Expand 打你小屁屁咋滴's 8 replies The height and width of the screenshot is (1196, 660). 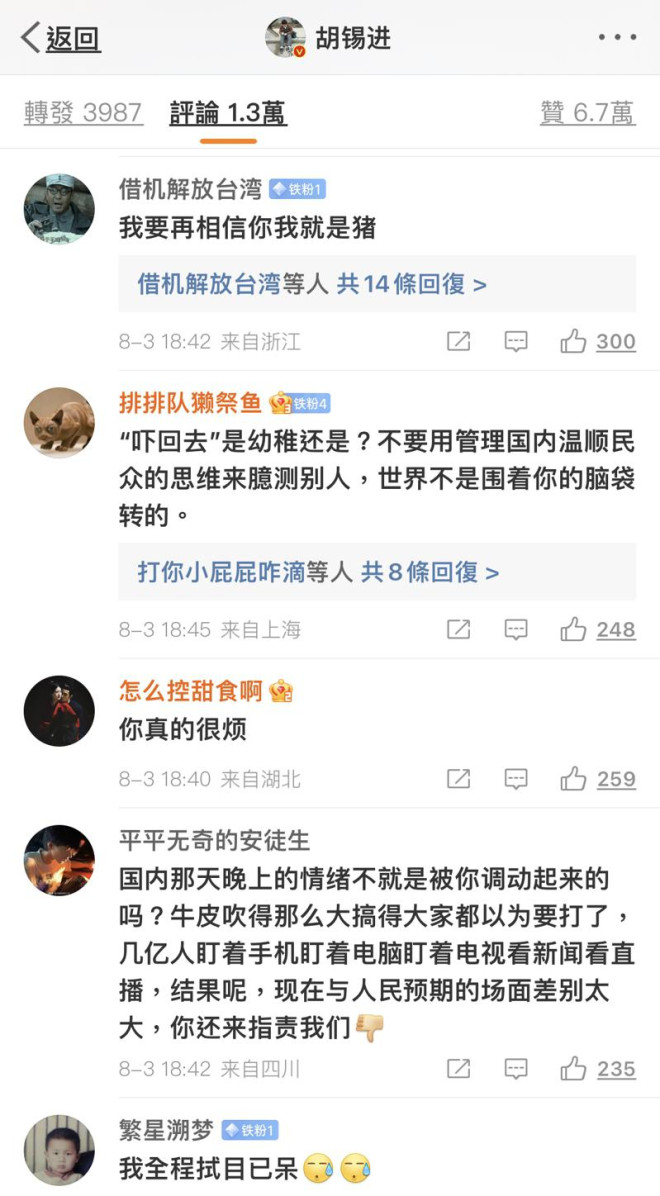click(x=318, y=572)
